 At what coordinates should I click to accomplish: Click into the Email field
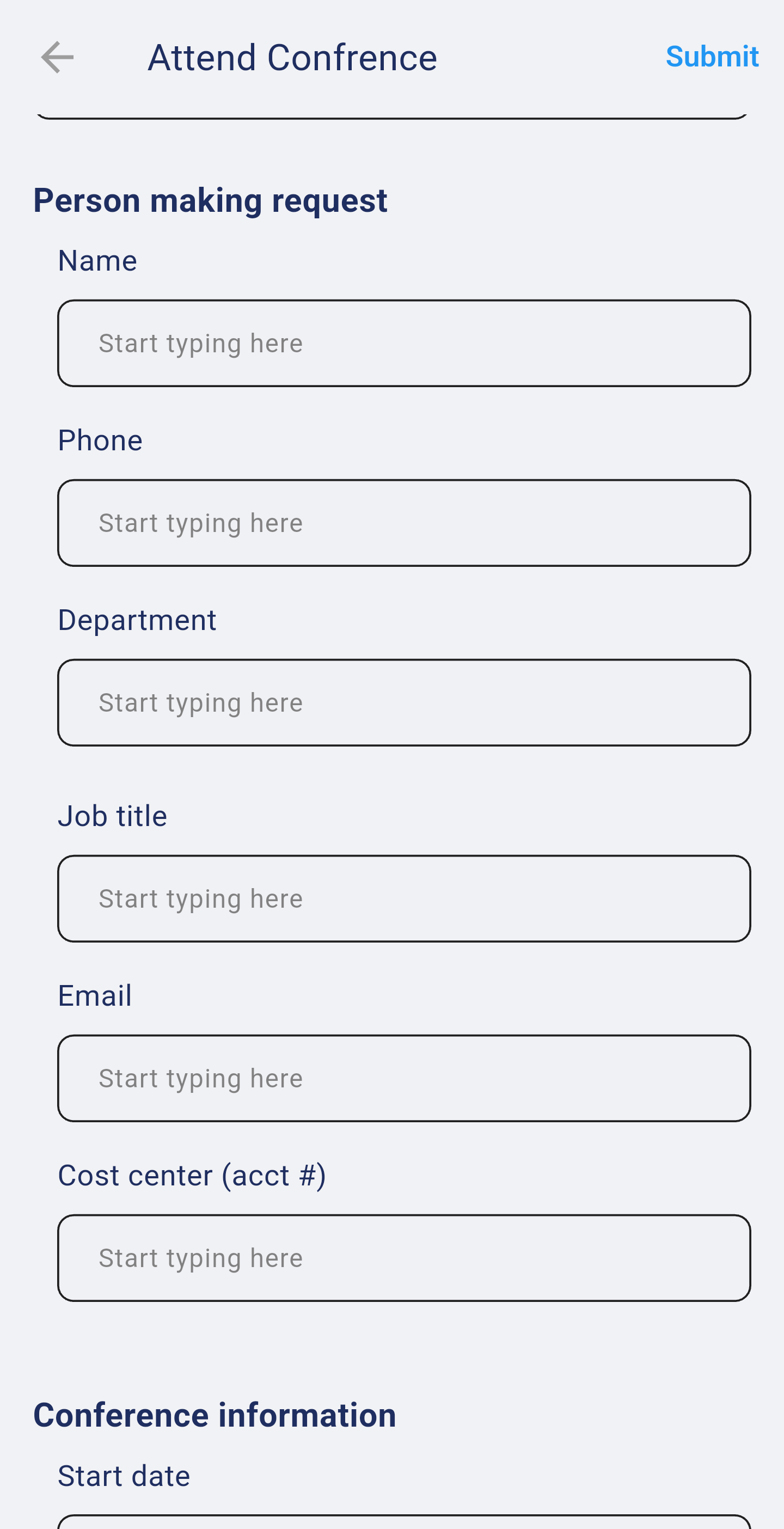tap(403, 1079)
